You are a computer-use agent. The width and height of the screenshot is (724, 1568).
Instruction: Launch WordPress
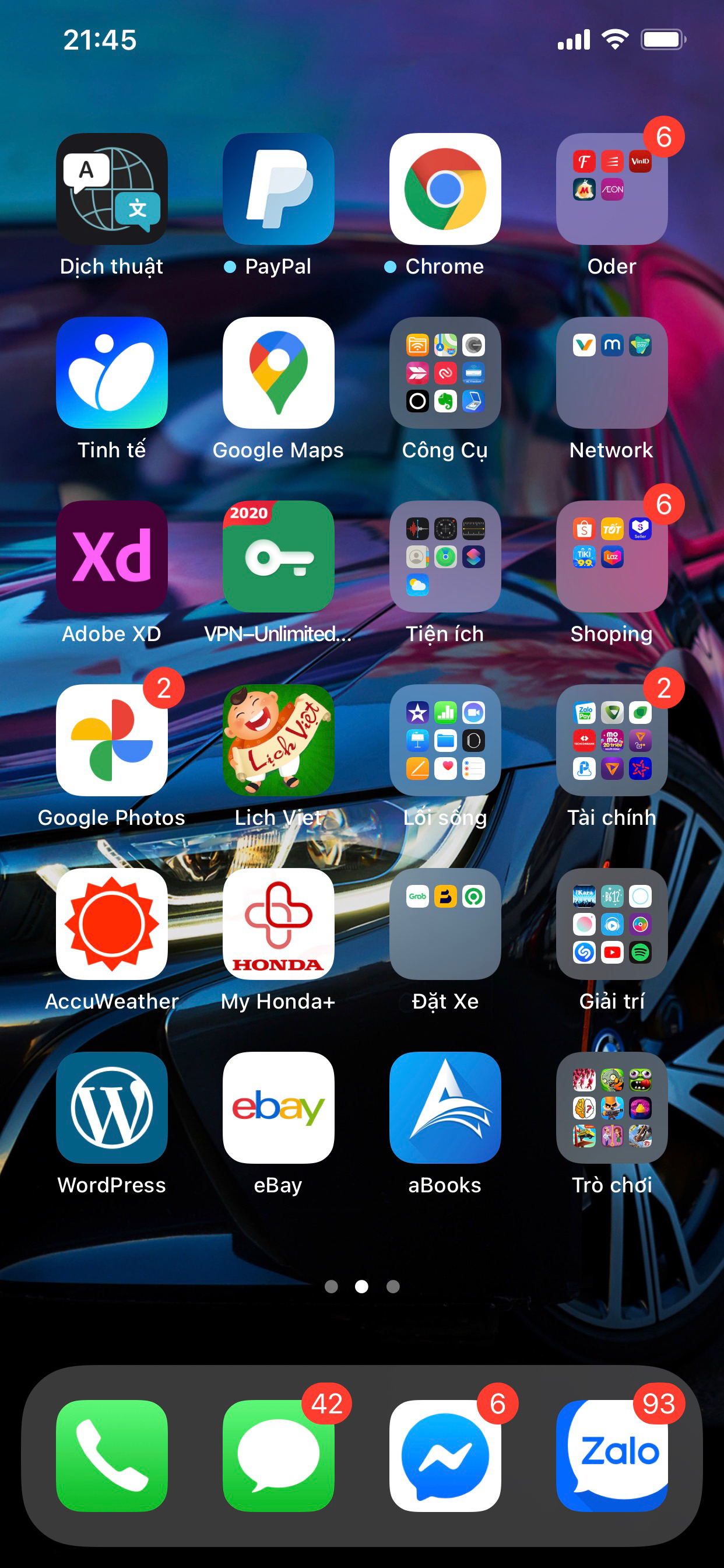pos(111,1108)
